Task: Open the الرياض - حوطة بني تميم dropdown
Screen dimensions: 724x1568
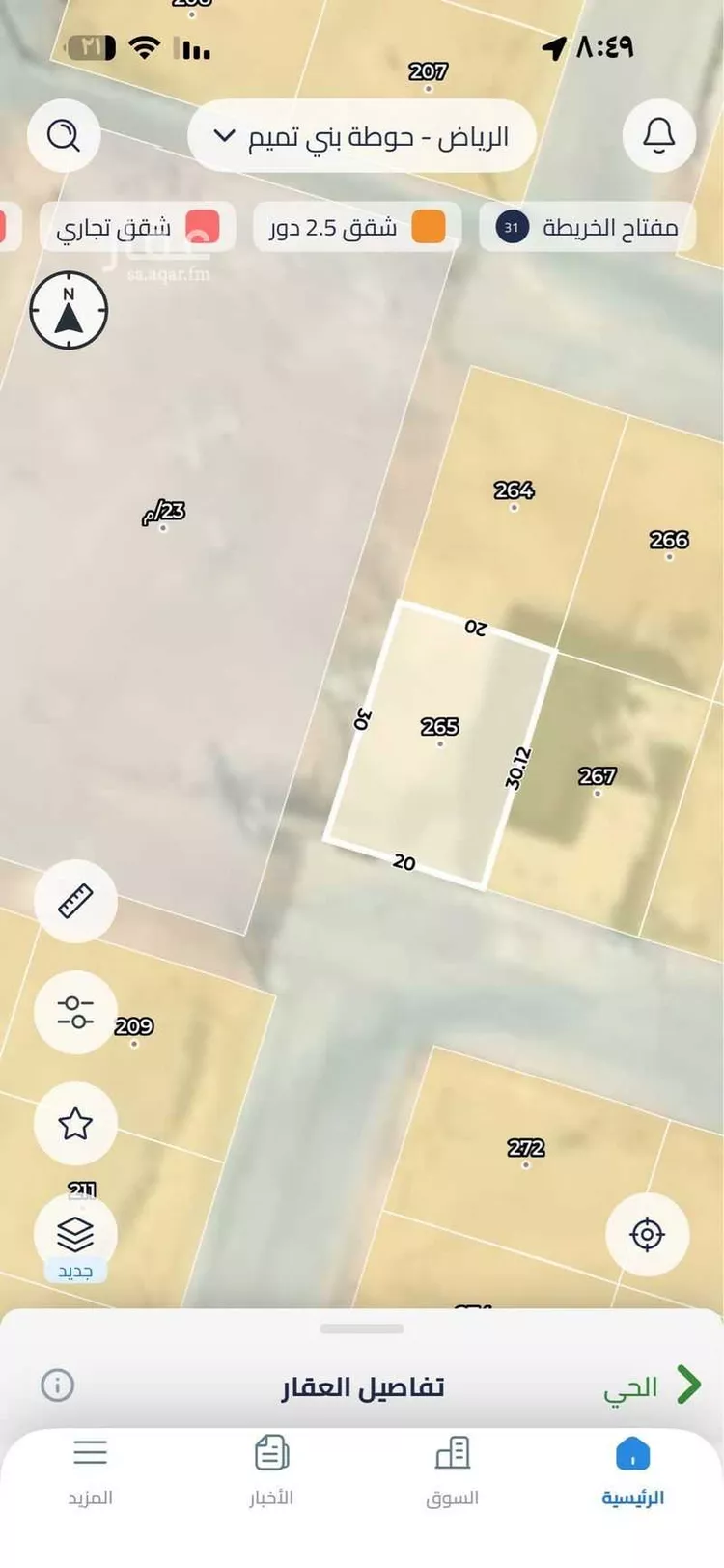Action: pyautogui.click(x=362, y=136)
